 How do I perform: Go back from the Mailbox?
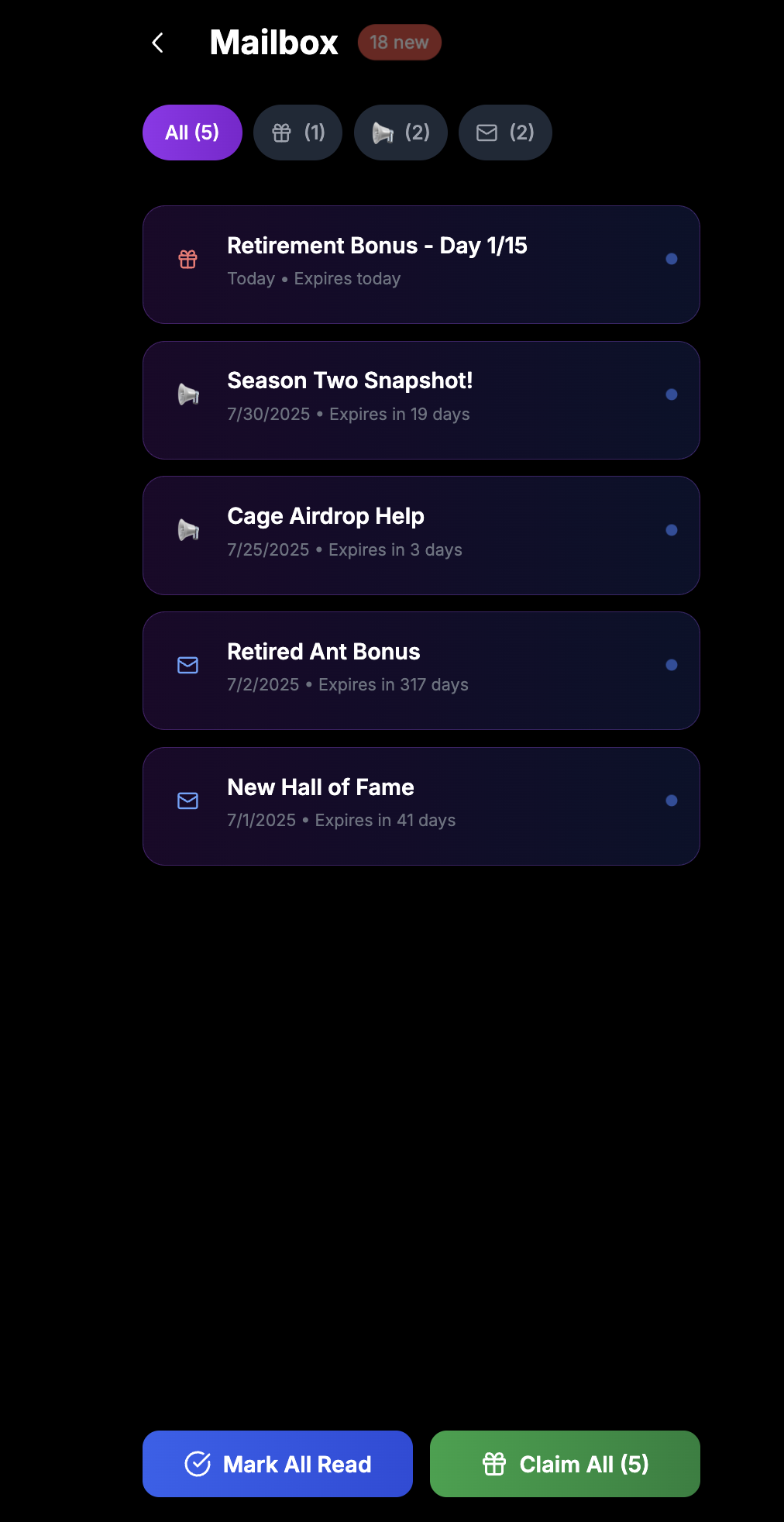click(158, 43)
